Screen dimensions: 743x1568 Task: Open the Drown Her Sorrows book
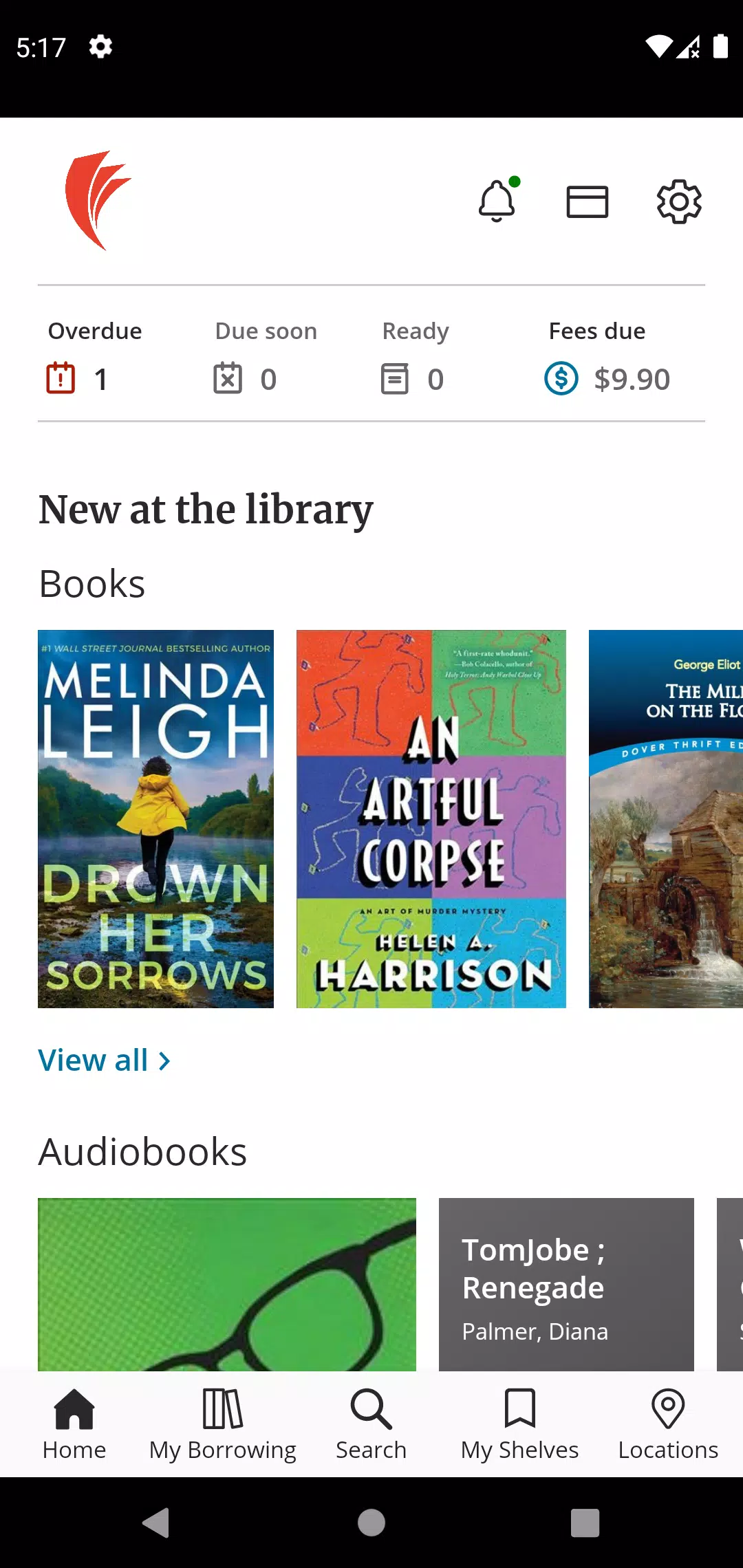click(155, 818)
